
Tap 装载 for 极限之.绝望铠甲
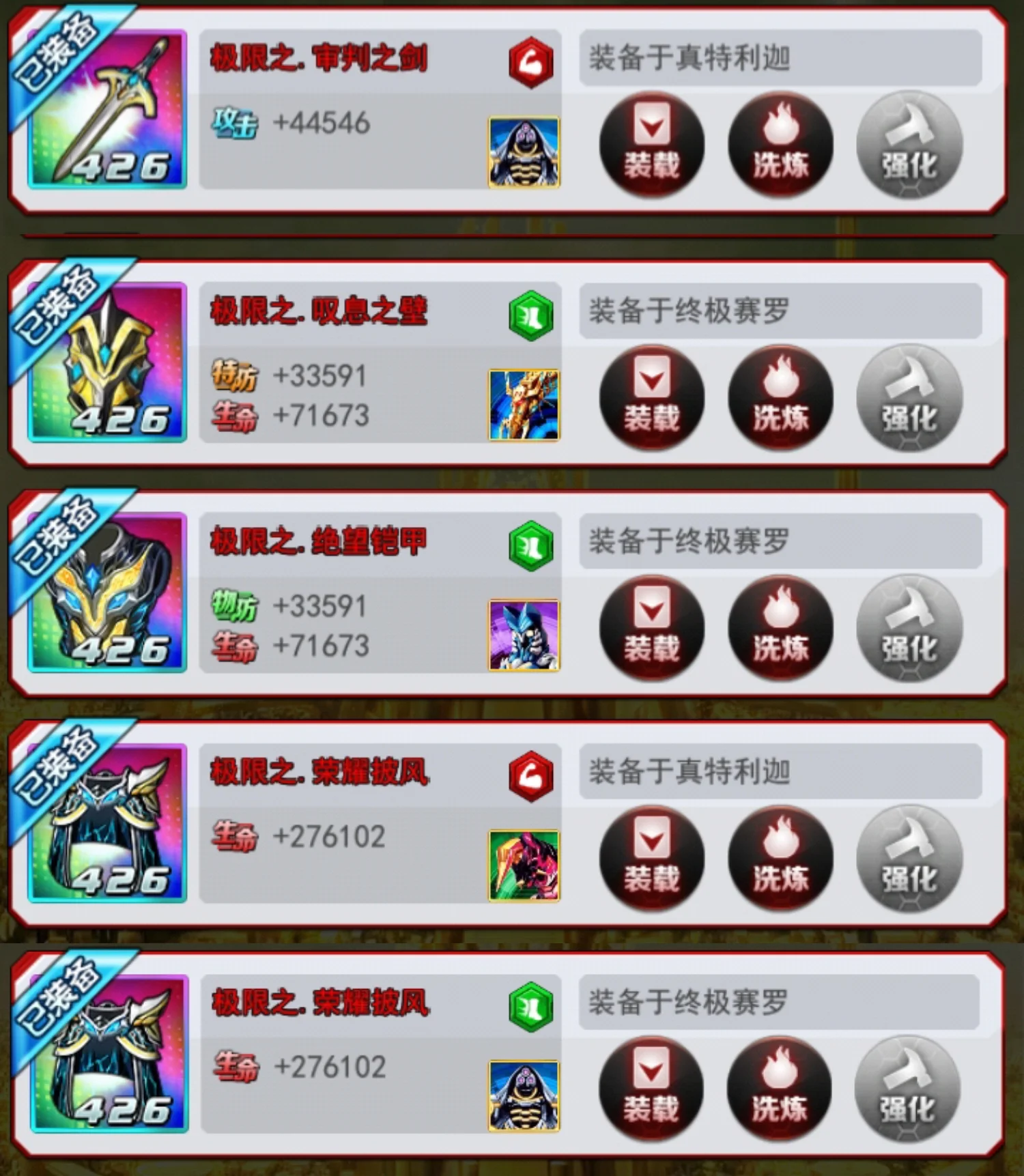pos(651,628)
